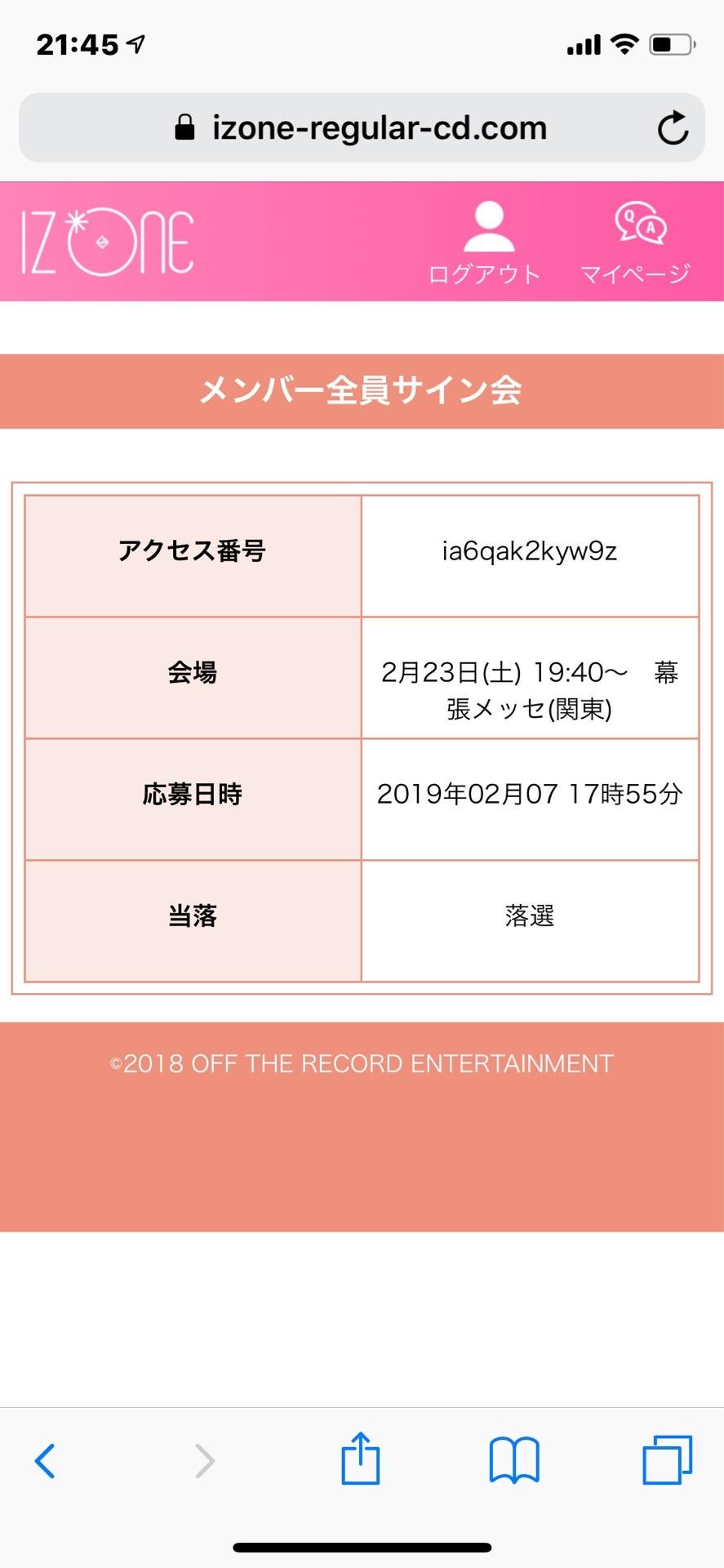Tap the ログアウト logout icon

tap(487, 240)
